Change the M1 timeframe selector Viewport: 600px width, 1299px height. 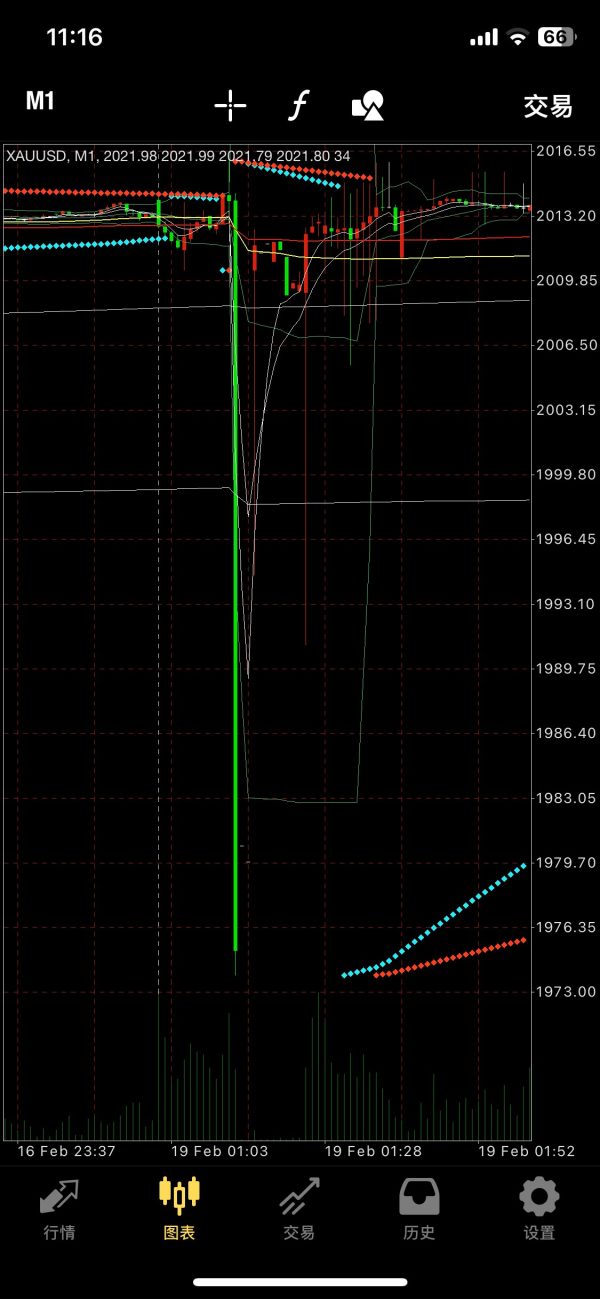coord(40,101)
